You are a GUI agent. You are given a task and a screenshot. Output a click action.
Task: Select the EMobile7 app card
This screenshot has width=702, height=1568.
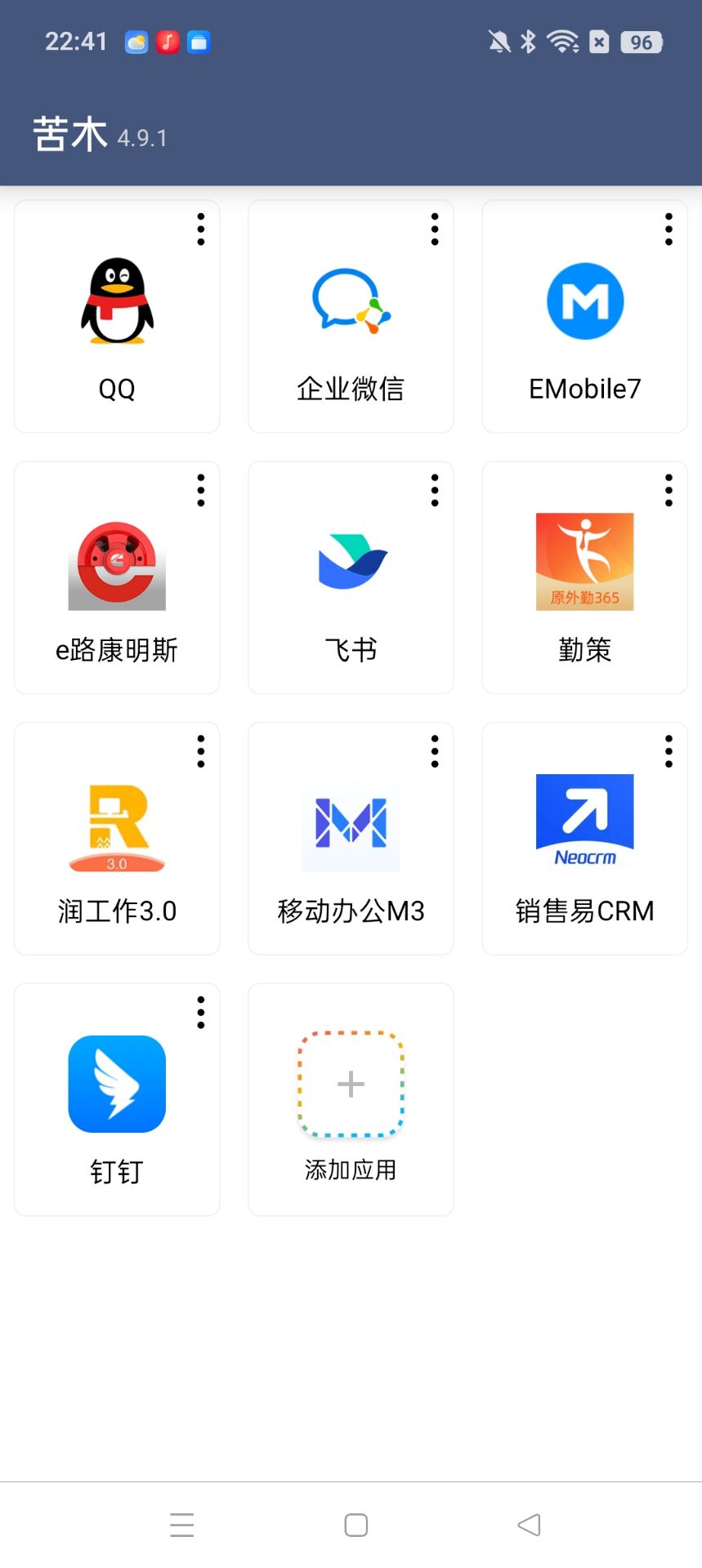584,317
